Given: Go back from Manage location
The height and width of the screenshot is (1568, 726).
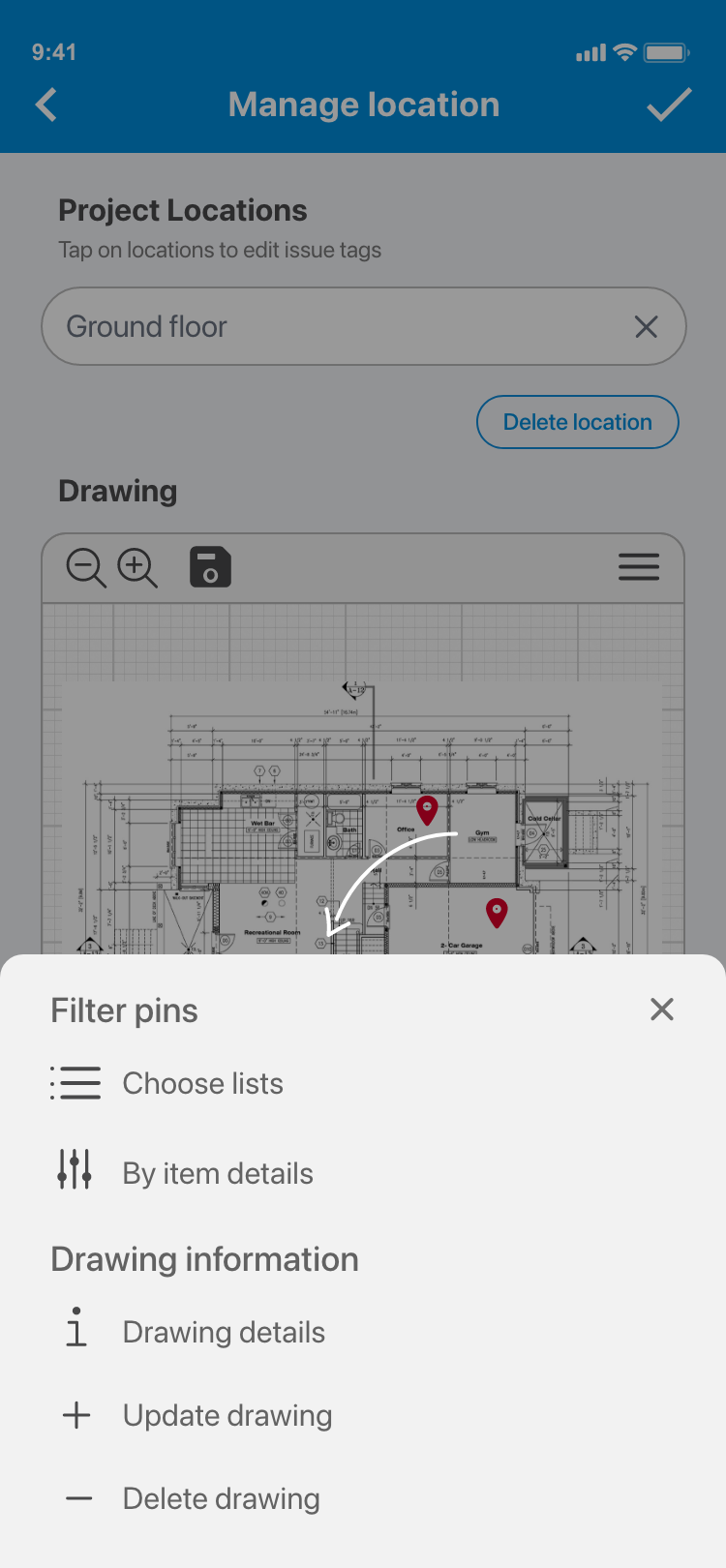Looking at the screenshot, I should [46, 105].
